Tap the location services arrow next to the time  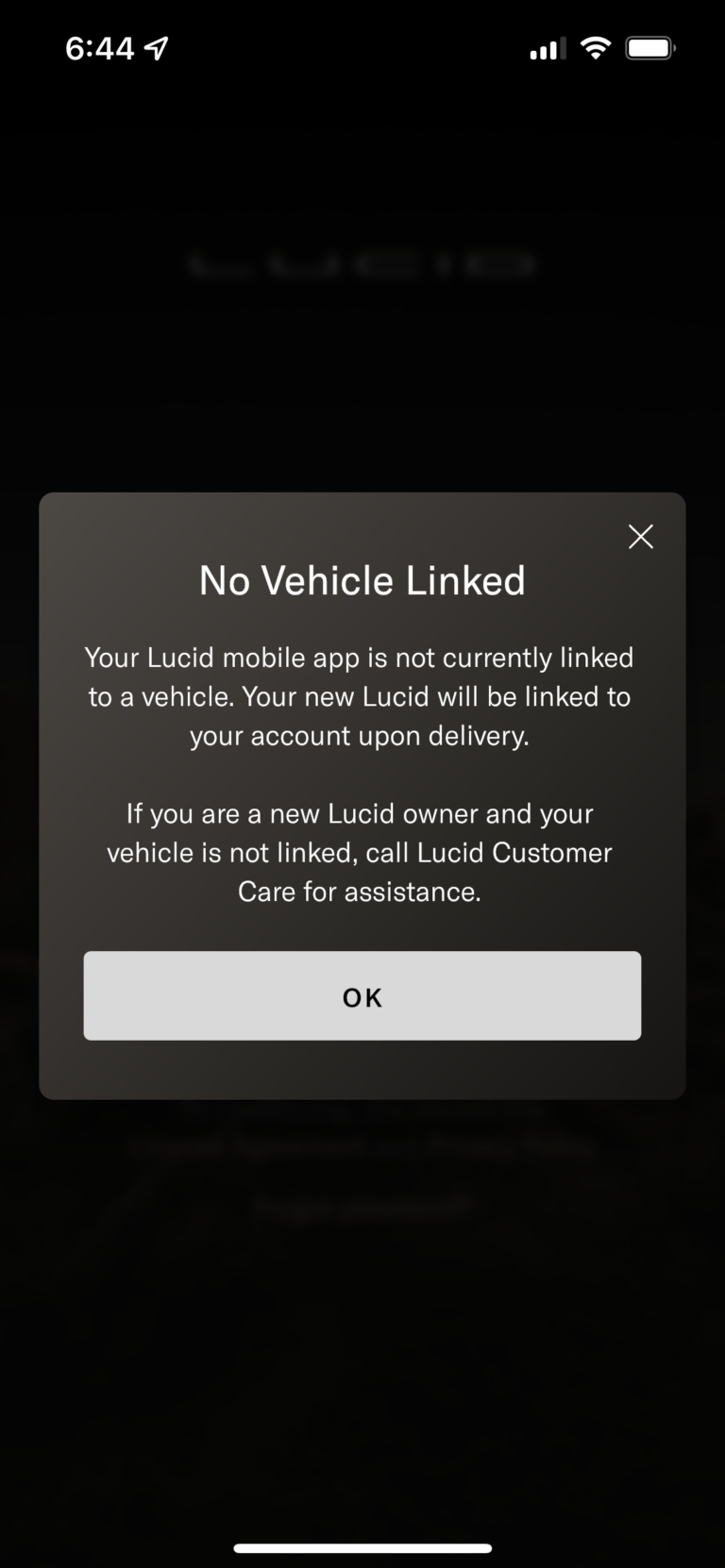[157, 46]
